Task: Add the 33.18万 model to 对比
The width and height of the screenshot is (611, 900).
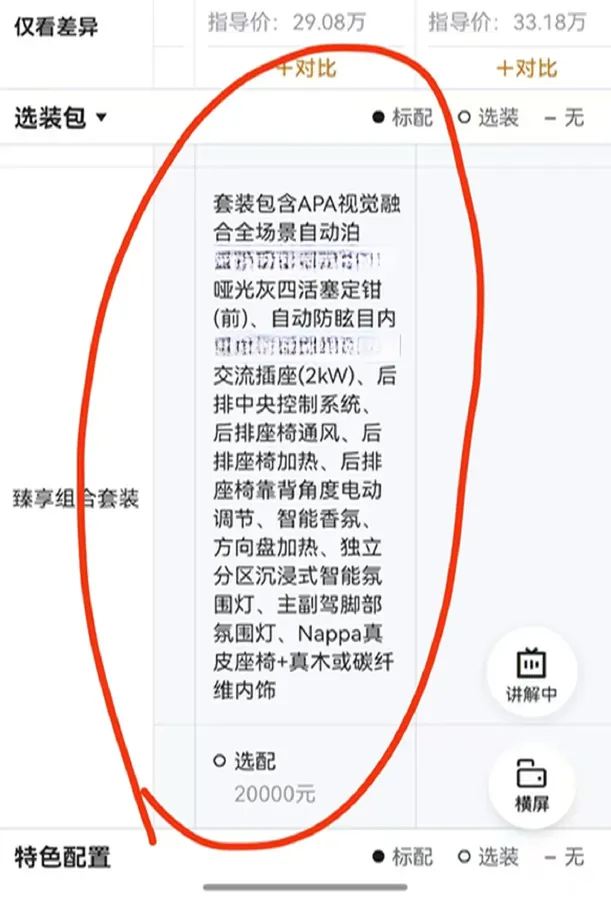Action: click(527, 68)
